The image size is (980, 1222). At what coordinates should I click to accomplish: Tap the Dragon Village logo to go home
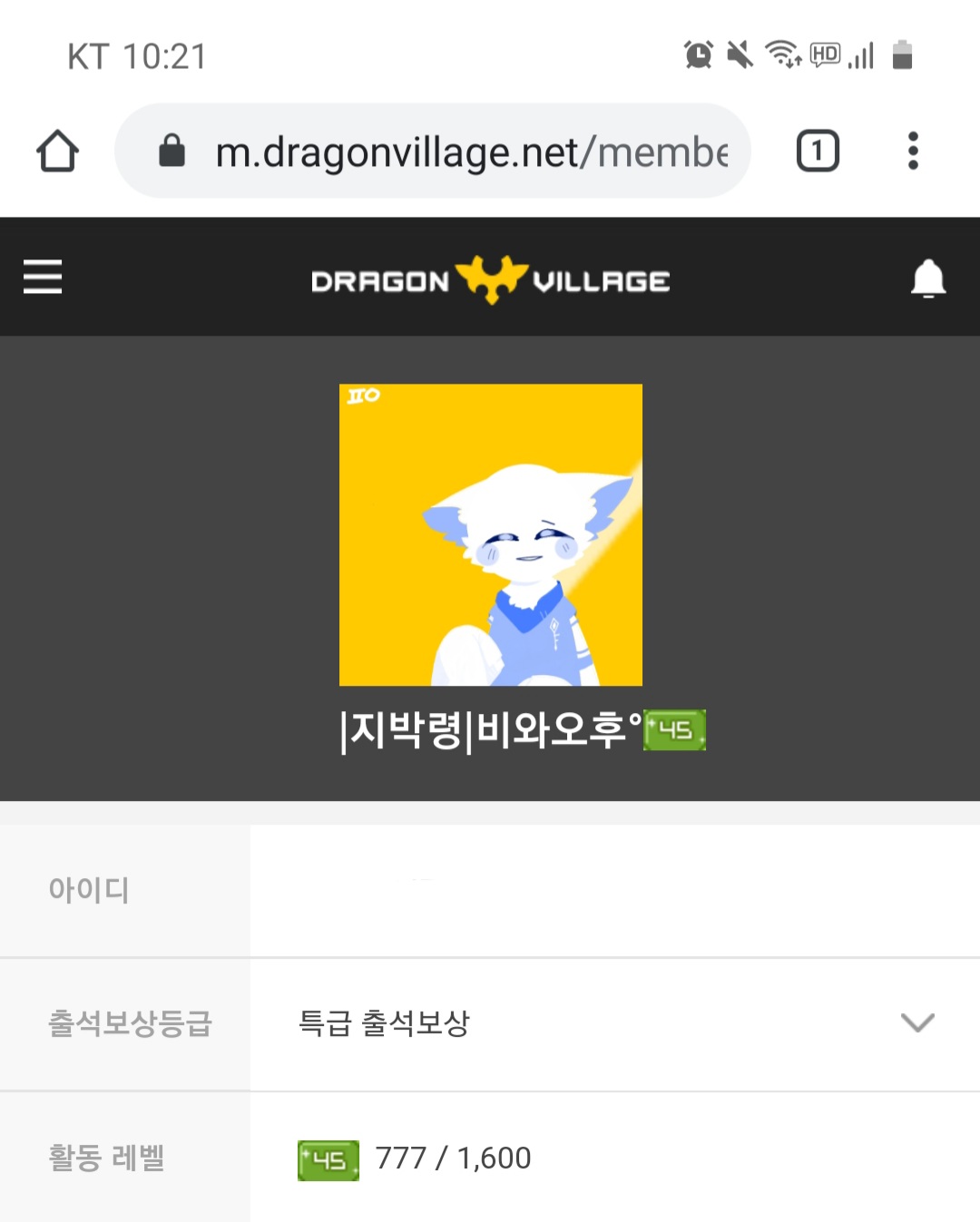(490, 279)
